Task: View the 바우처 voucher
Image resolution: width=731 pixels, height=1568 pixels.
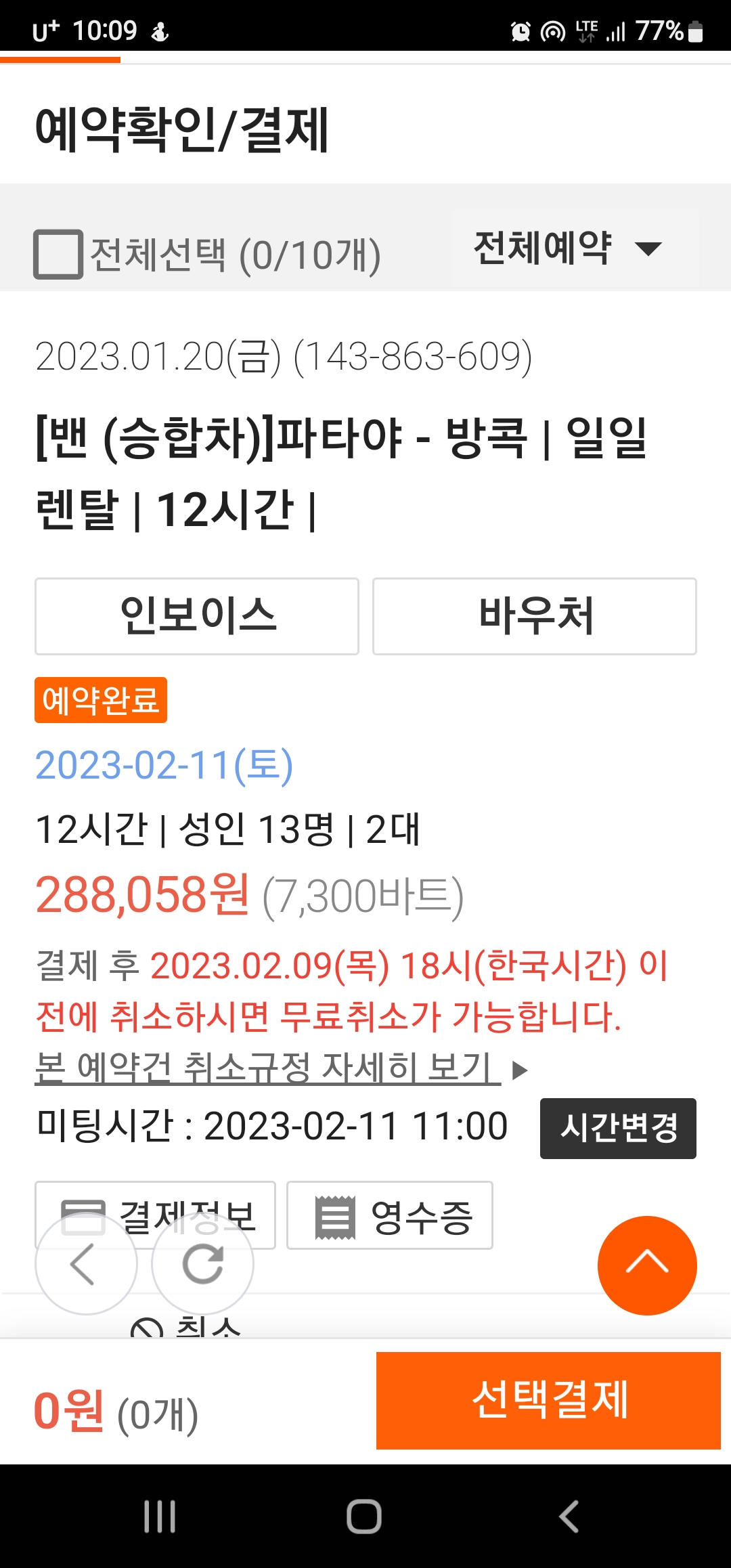Action: (535, 616)
